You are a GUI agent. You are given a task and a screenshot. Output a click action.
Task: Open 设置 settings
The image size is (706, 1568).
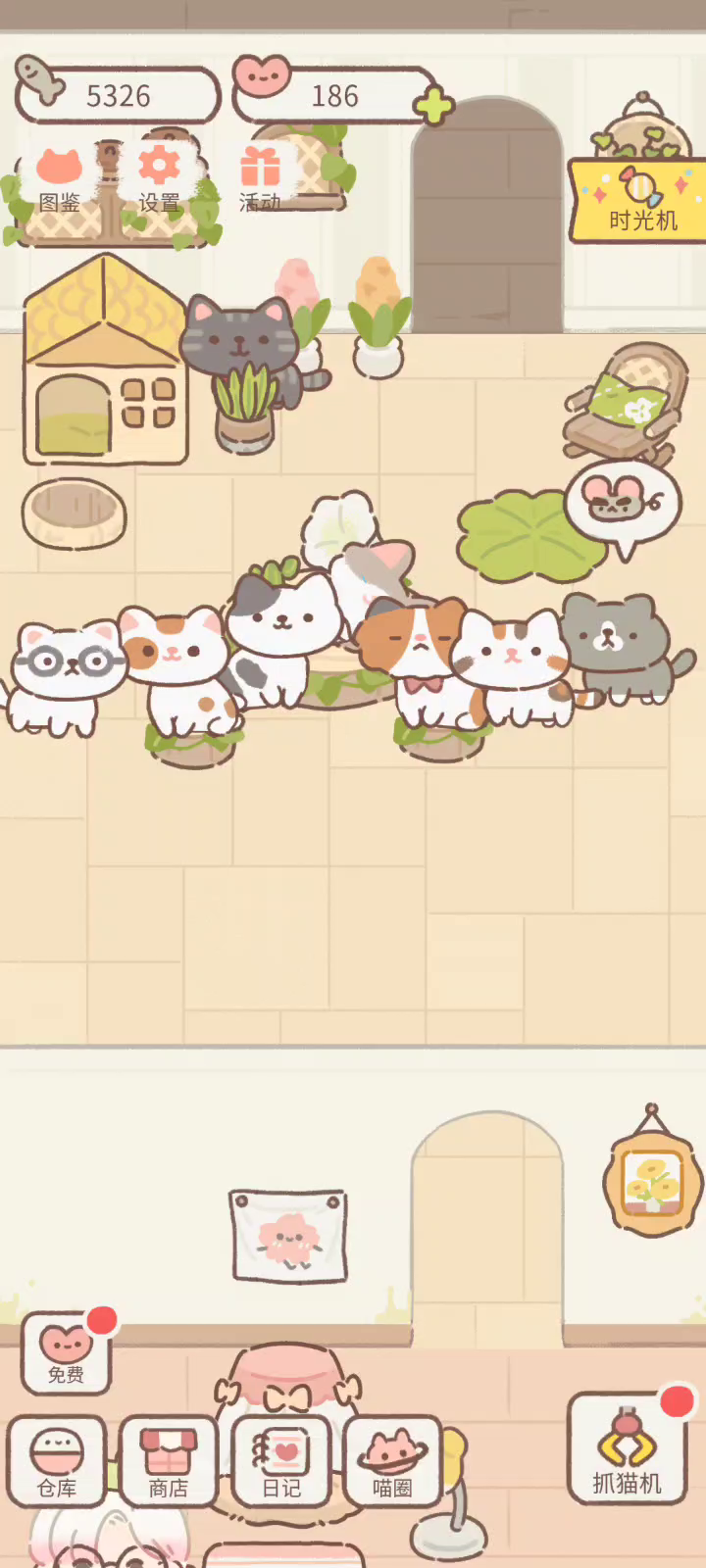click(x=159, y=179)
